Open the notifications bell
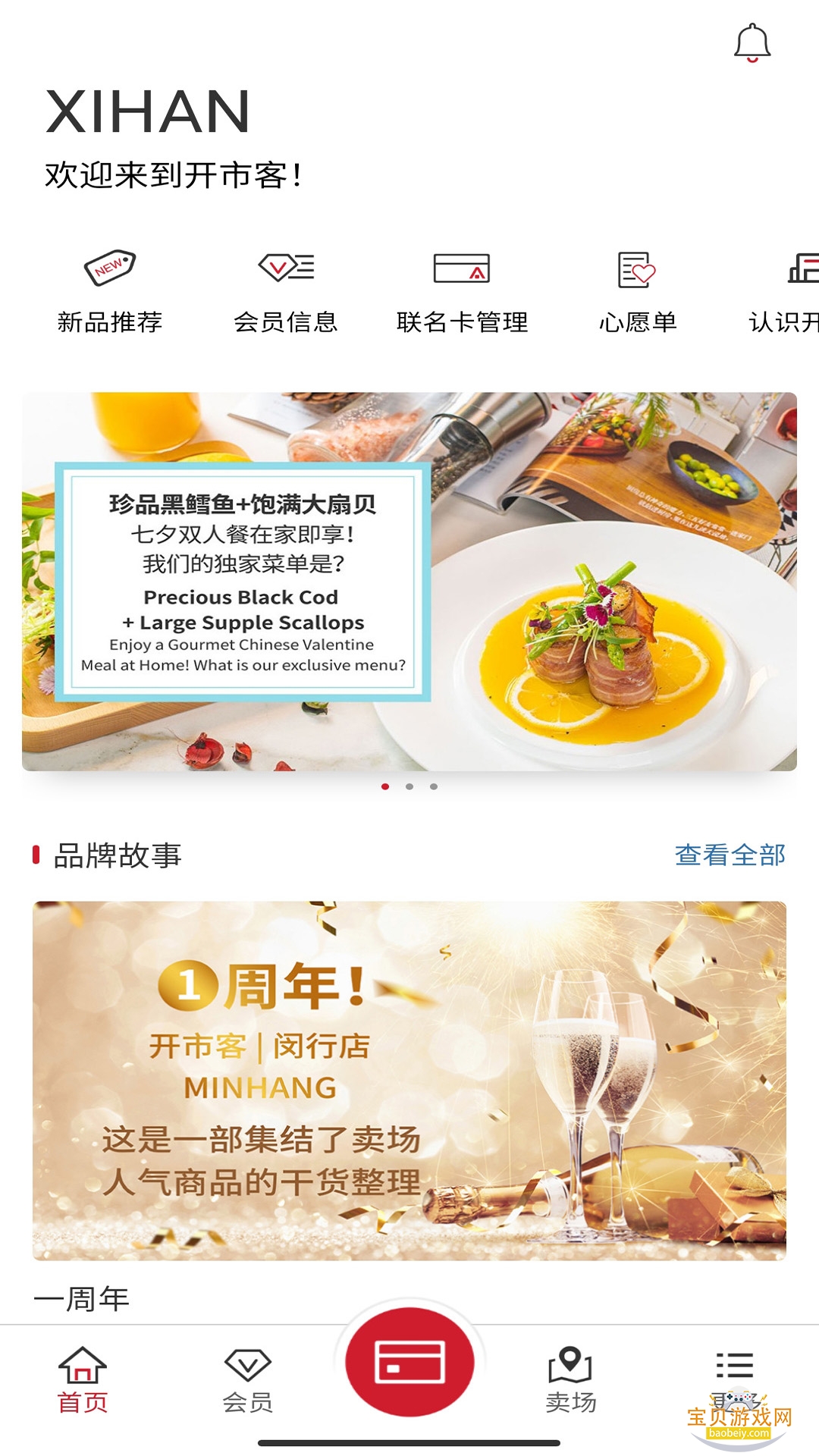The height and width of the screenshot is (1456, 819). click(x=752, y=43)
